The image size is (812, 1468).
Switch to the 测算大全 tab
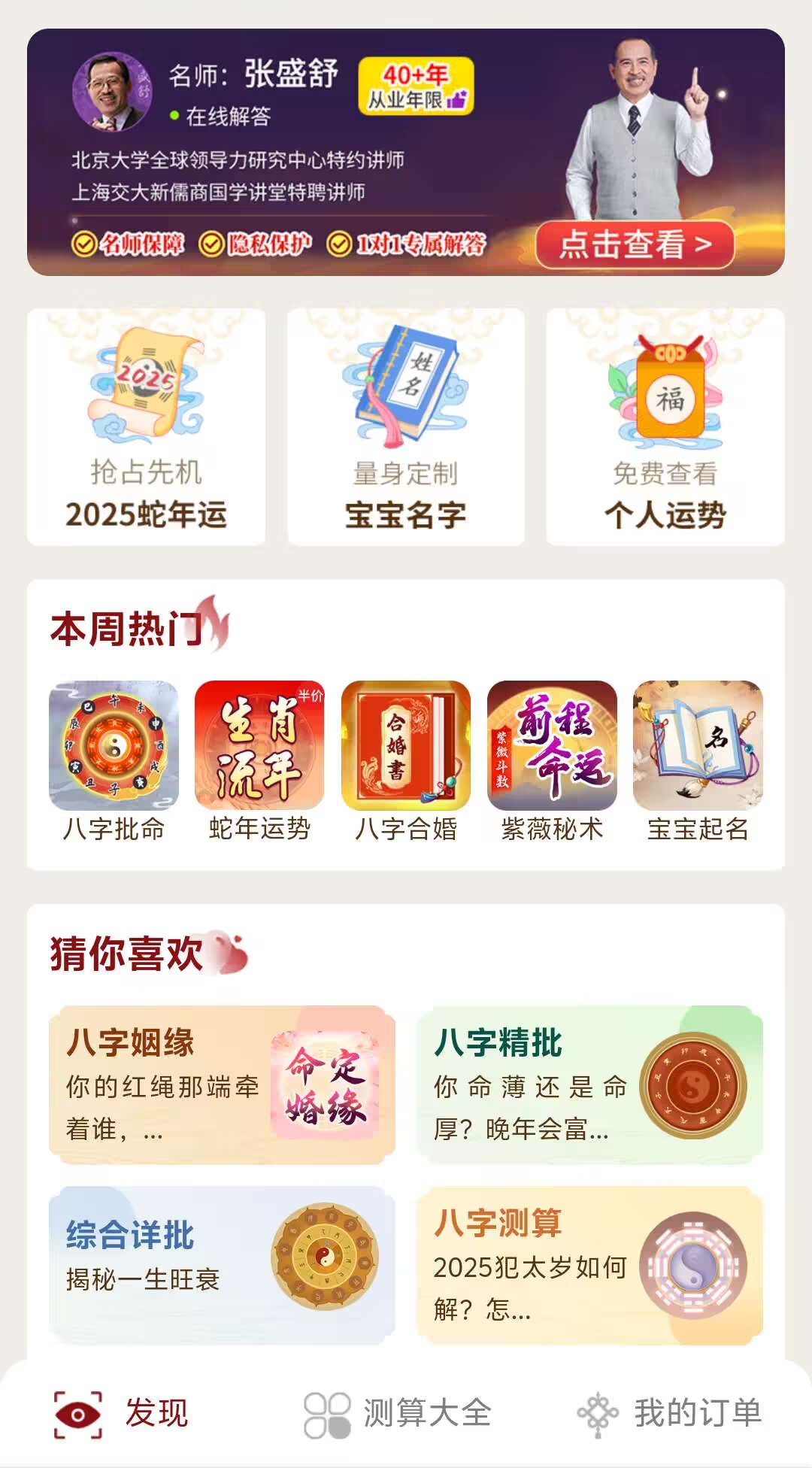point(398,1413)
